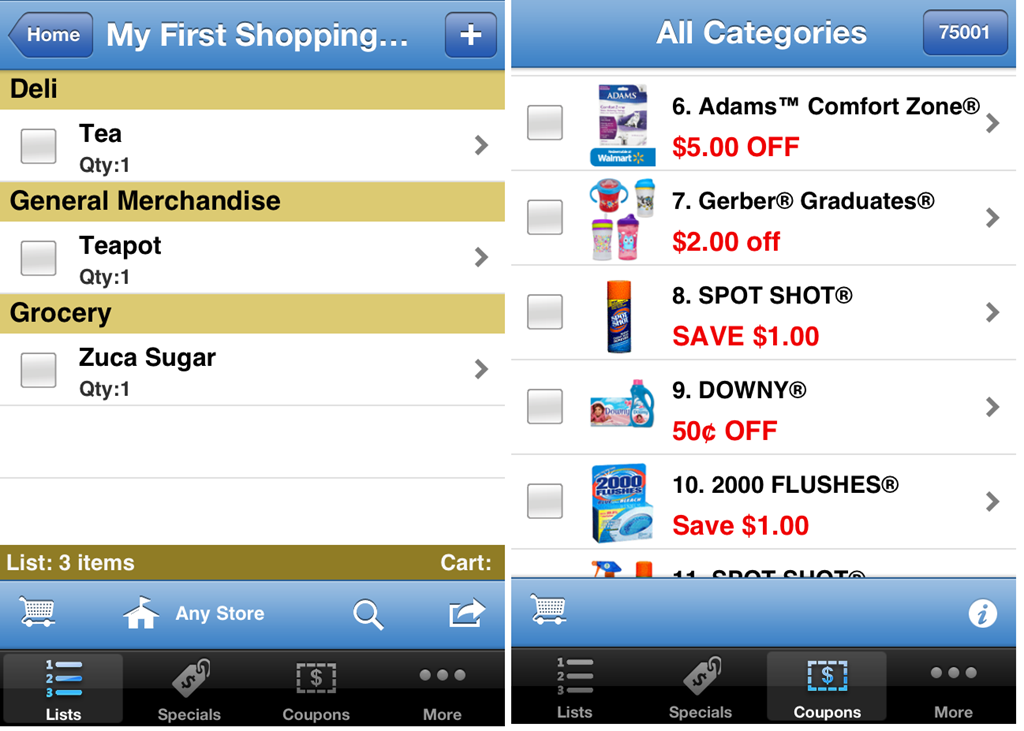Select the Adams Comfort Zone coupon checkbox
This screenshot has height=731, width=1024.
point(545,123)
